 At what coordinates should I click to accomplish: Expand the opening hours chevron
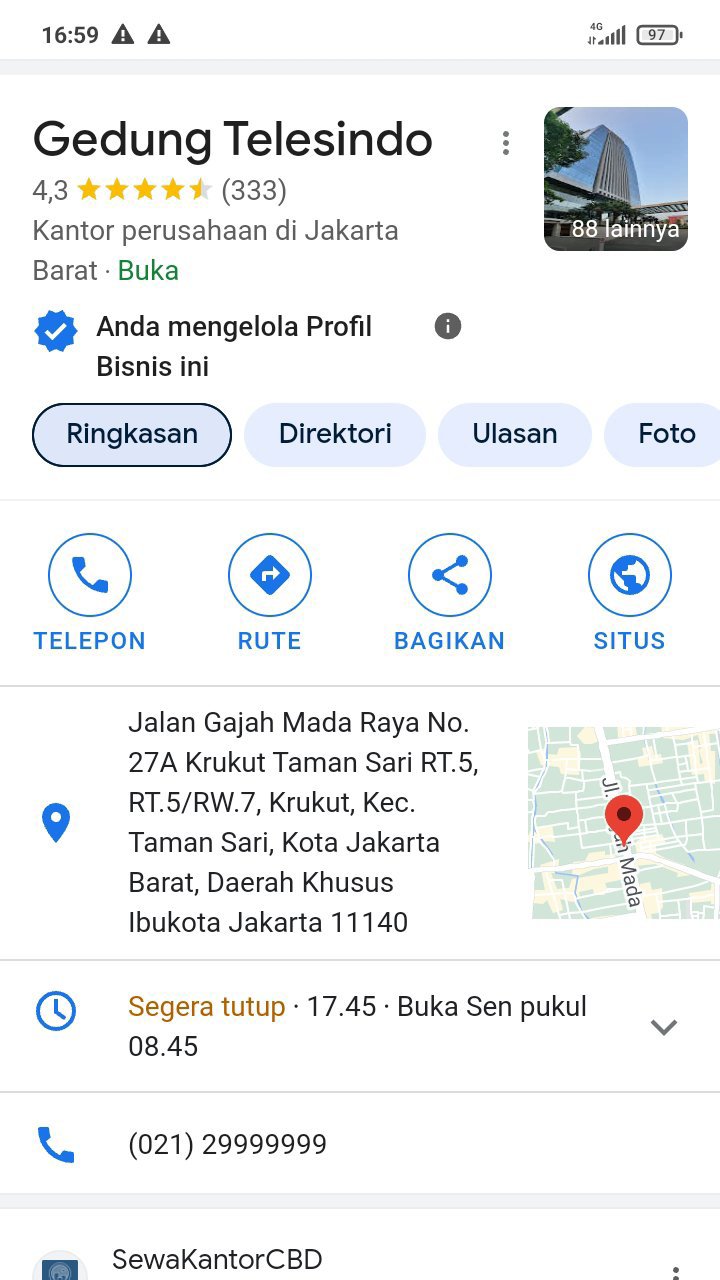pos(664,1027)
